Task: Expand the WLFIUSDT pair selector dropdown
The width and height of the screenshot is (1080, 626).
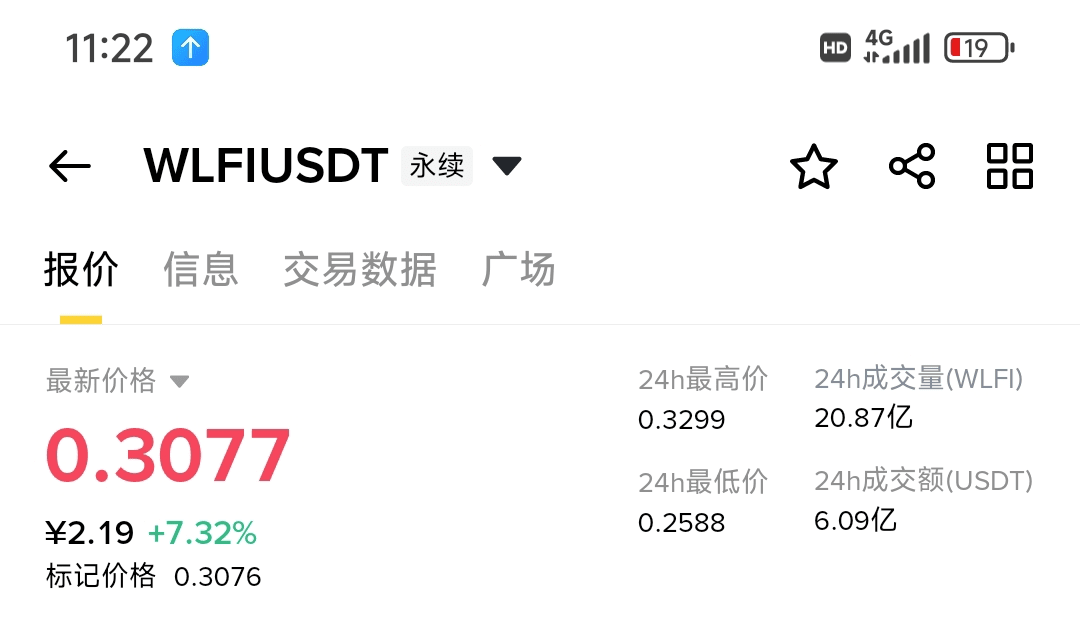Action: pos(507,166)
